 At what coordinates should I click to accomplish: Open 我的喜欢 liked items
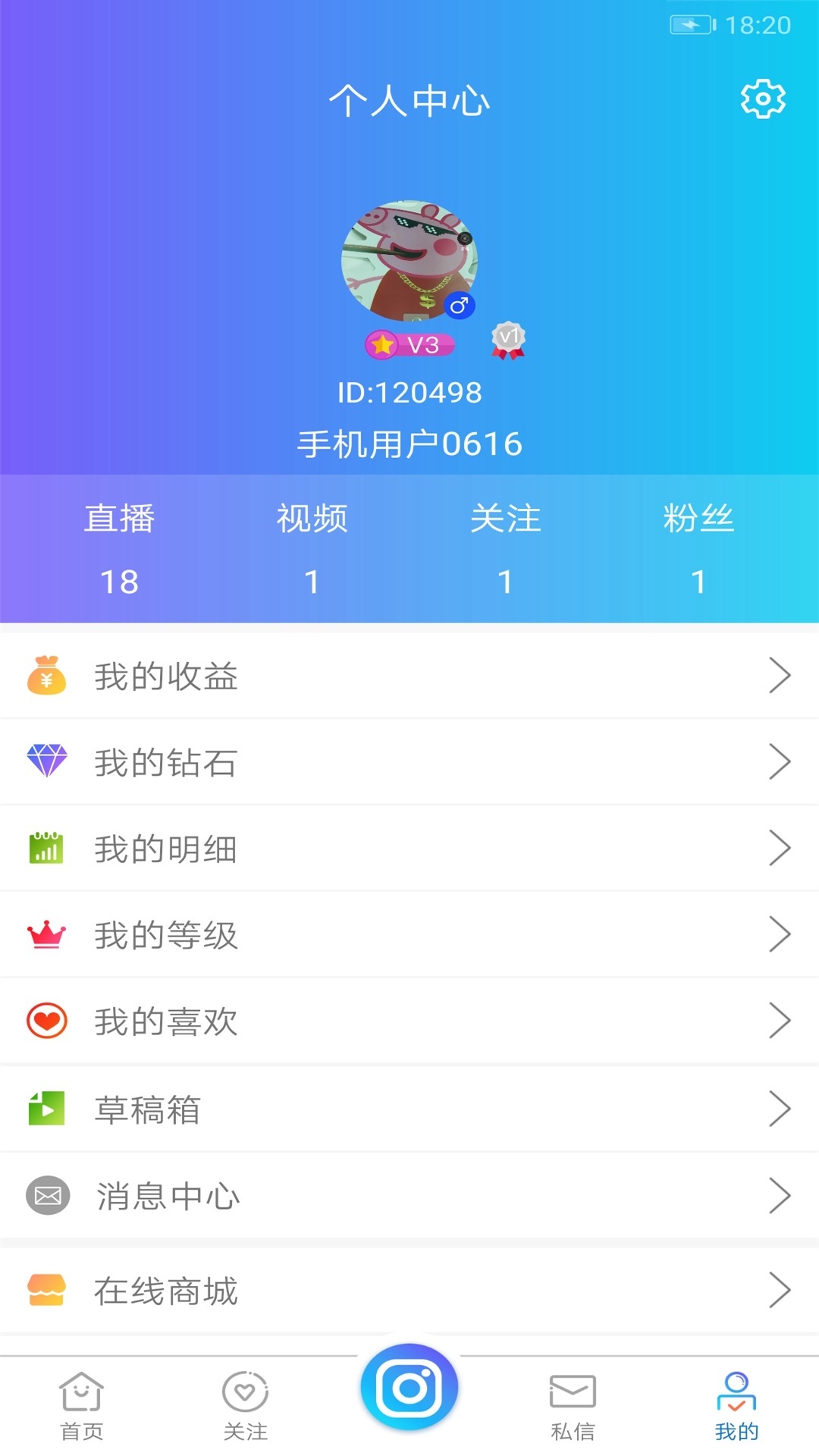pos(409,1021)
